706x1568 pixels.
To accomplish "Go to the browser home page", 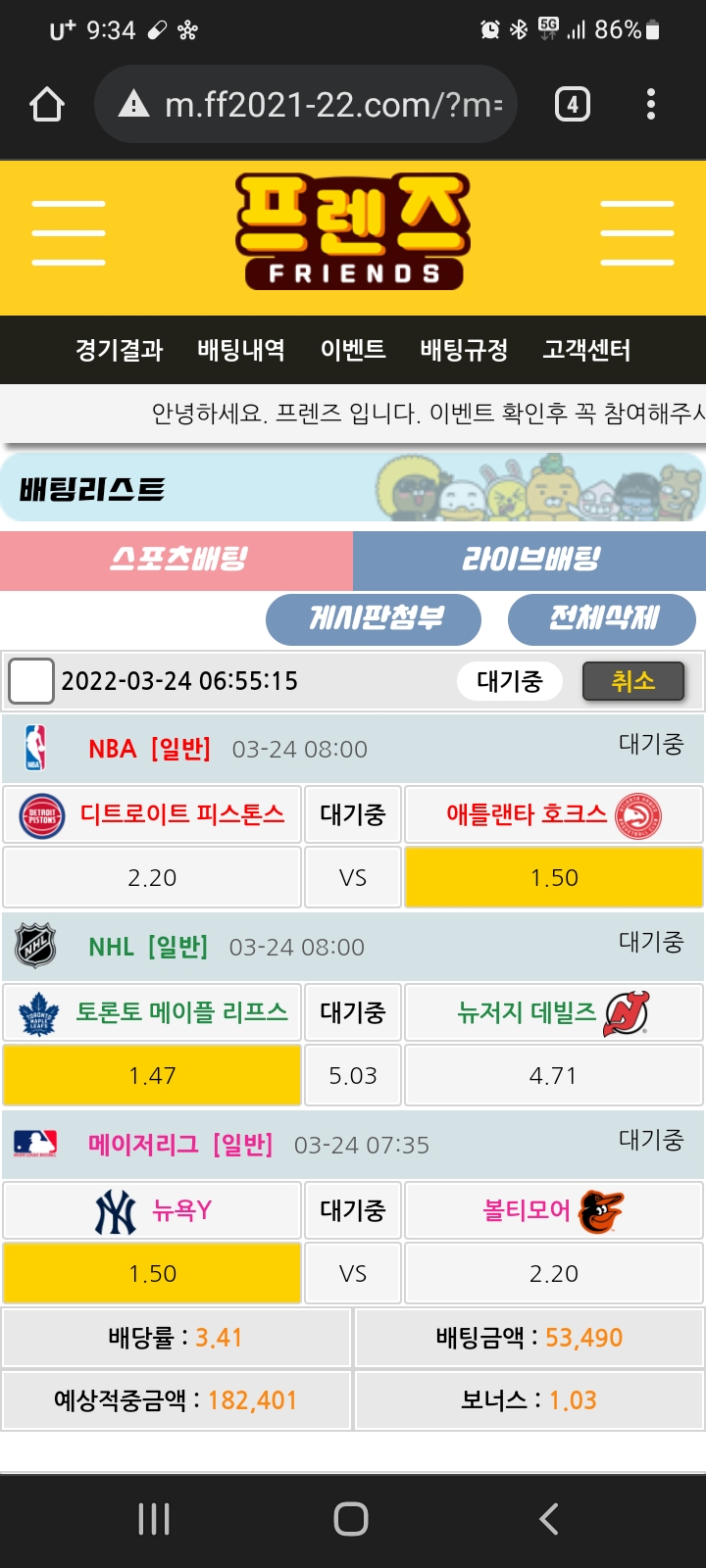I will pyautogui.click(x=47, y=104).
